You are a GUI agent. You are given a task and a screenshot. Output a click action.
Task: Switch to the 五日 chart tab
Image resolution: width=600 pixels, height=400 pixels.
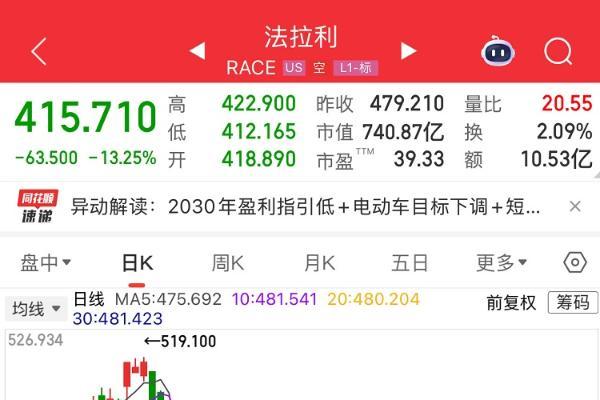coord(409,263)
